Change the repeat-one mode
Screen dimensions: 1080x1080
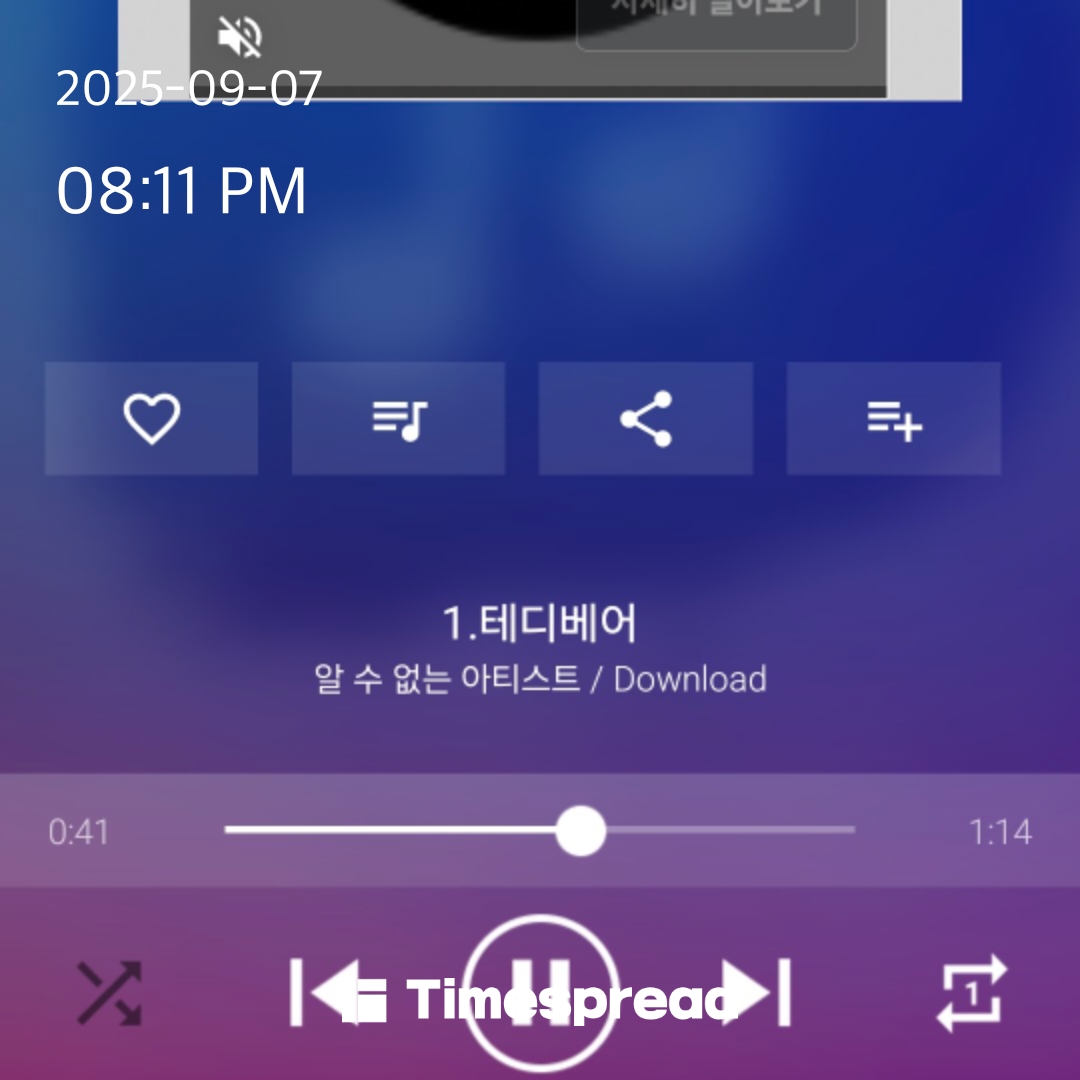pyautogui.click(x=971, y=993)
